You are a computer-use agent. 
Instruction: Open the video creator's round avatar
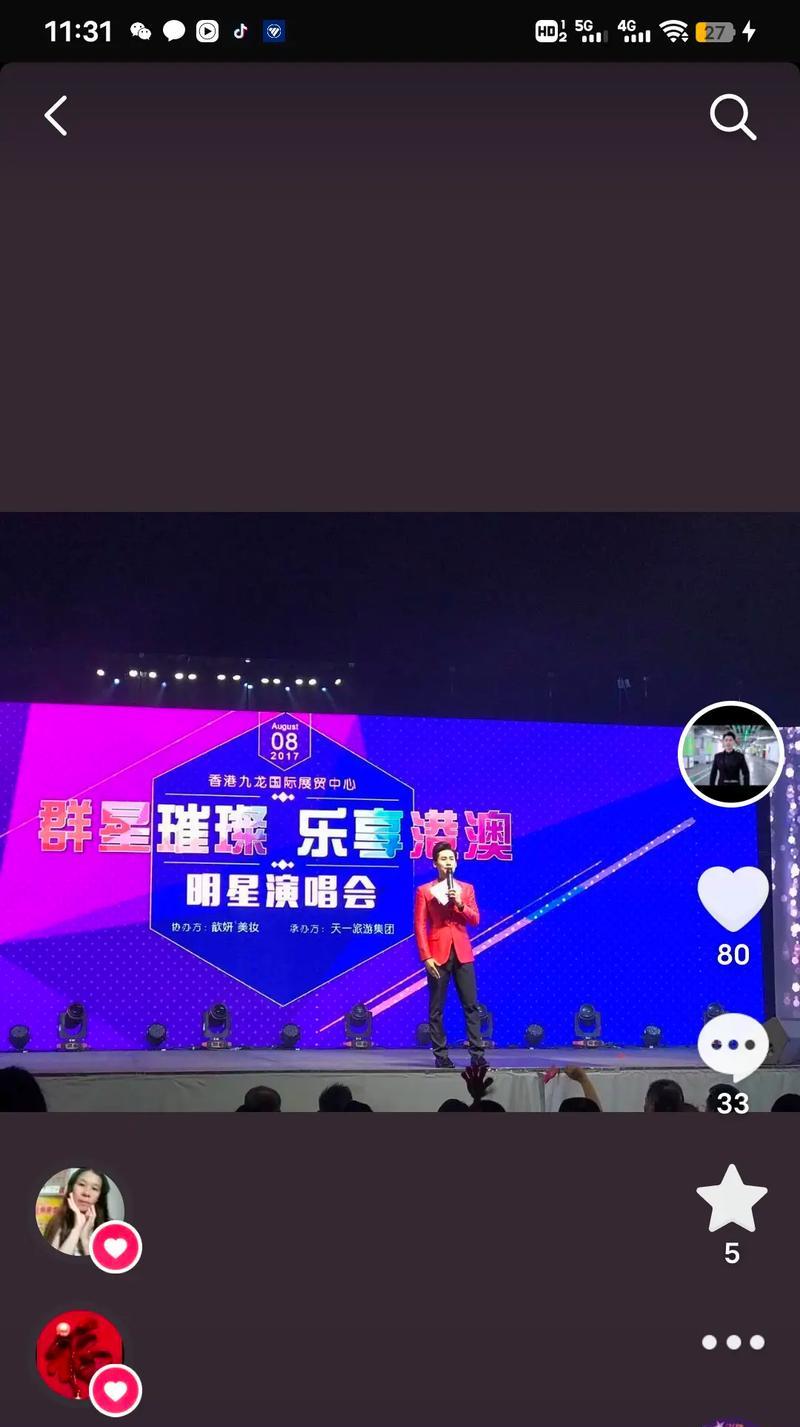(731, 754)
